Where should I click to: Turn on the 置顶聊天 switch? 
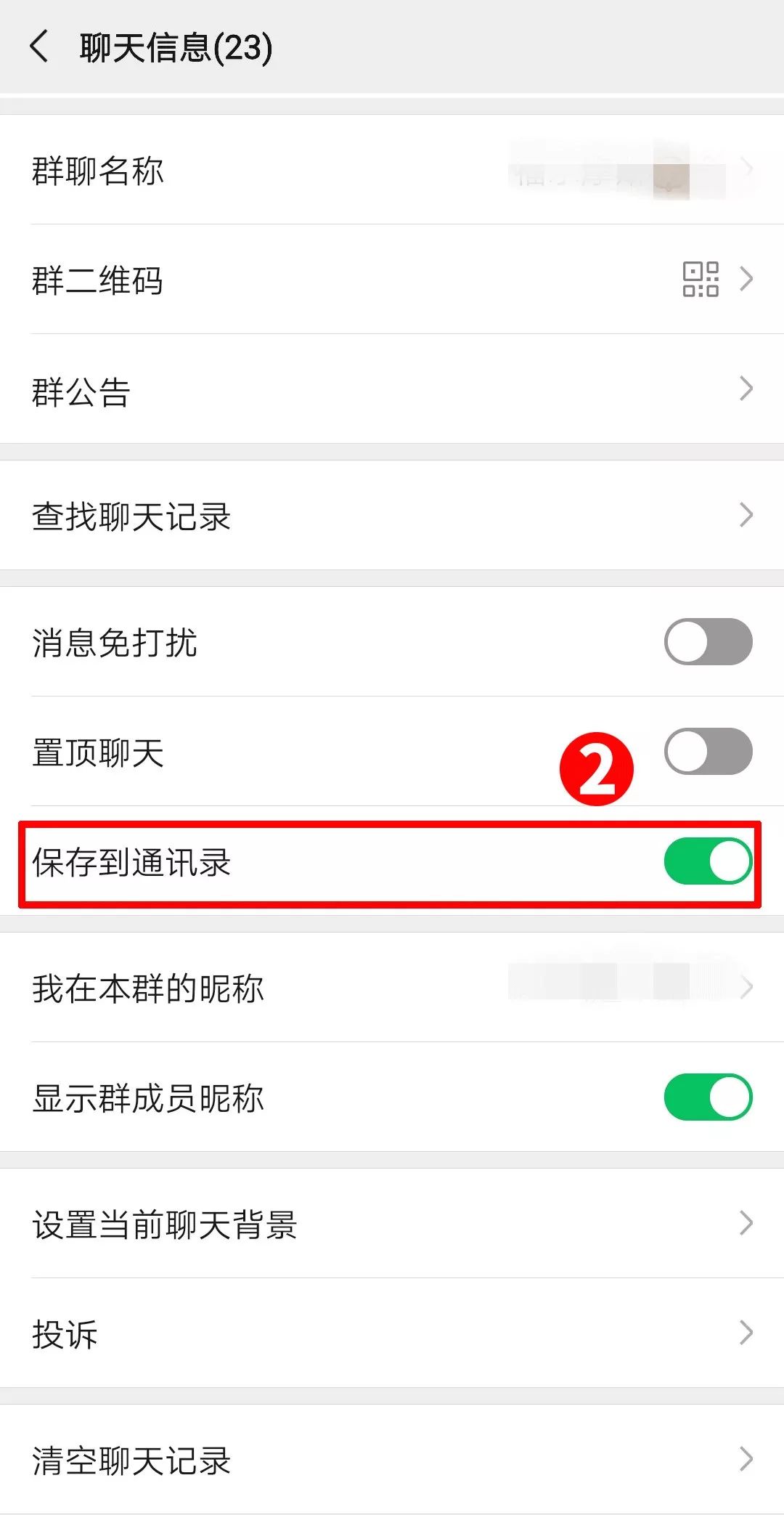[708, 752]
